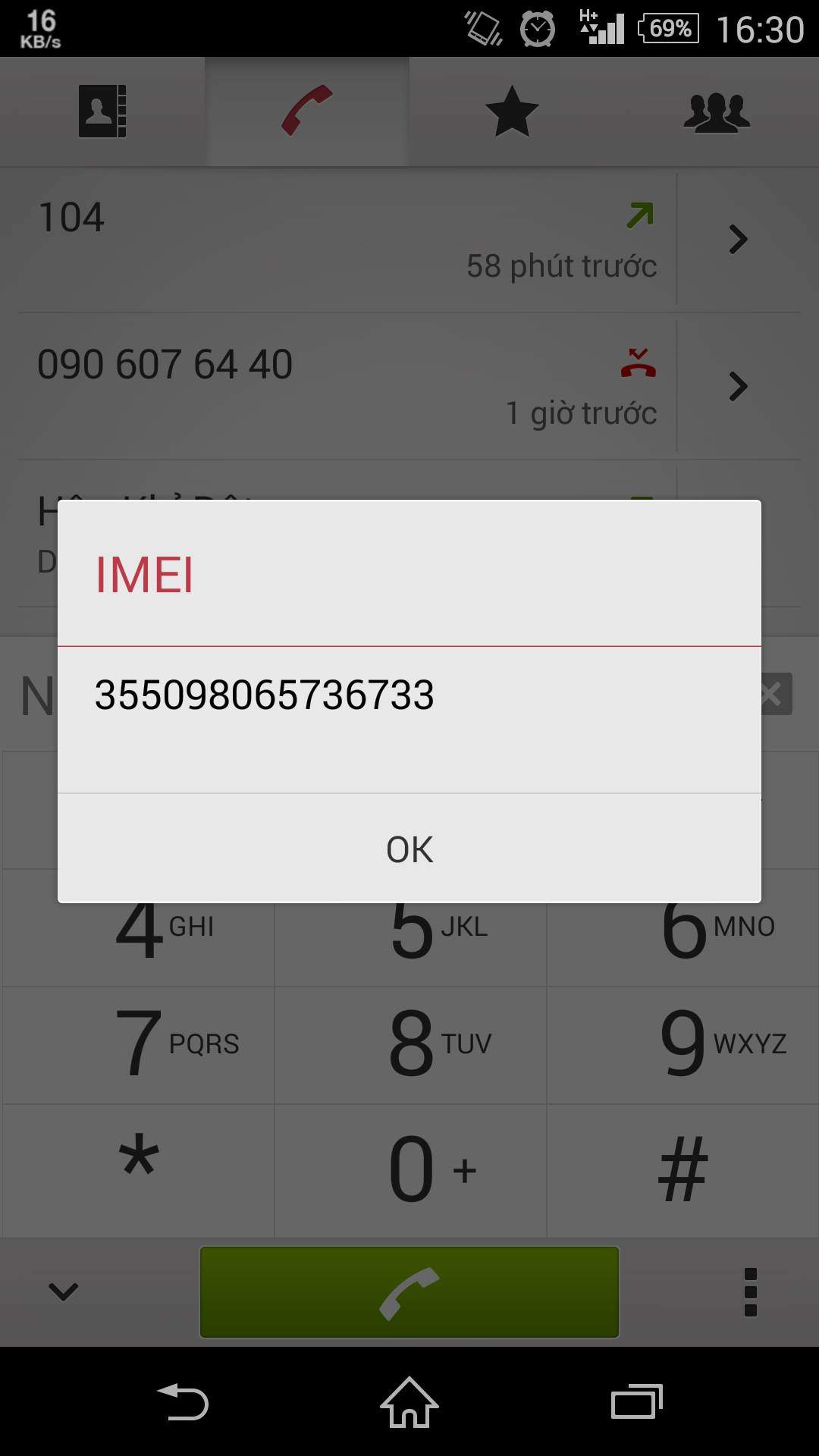Image resolution: width=819 pixels, height=1456 pixels.
Task: Tap the star key
Action: (x=138, y=1170)
